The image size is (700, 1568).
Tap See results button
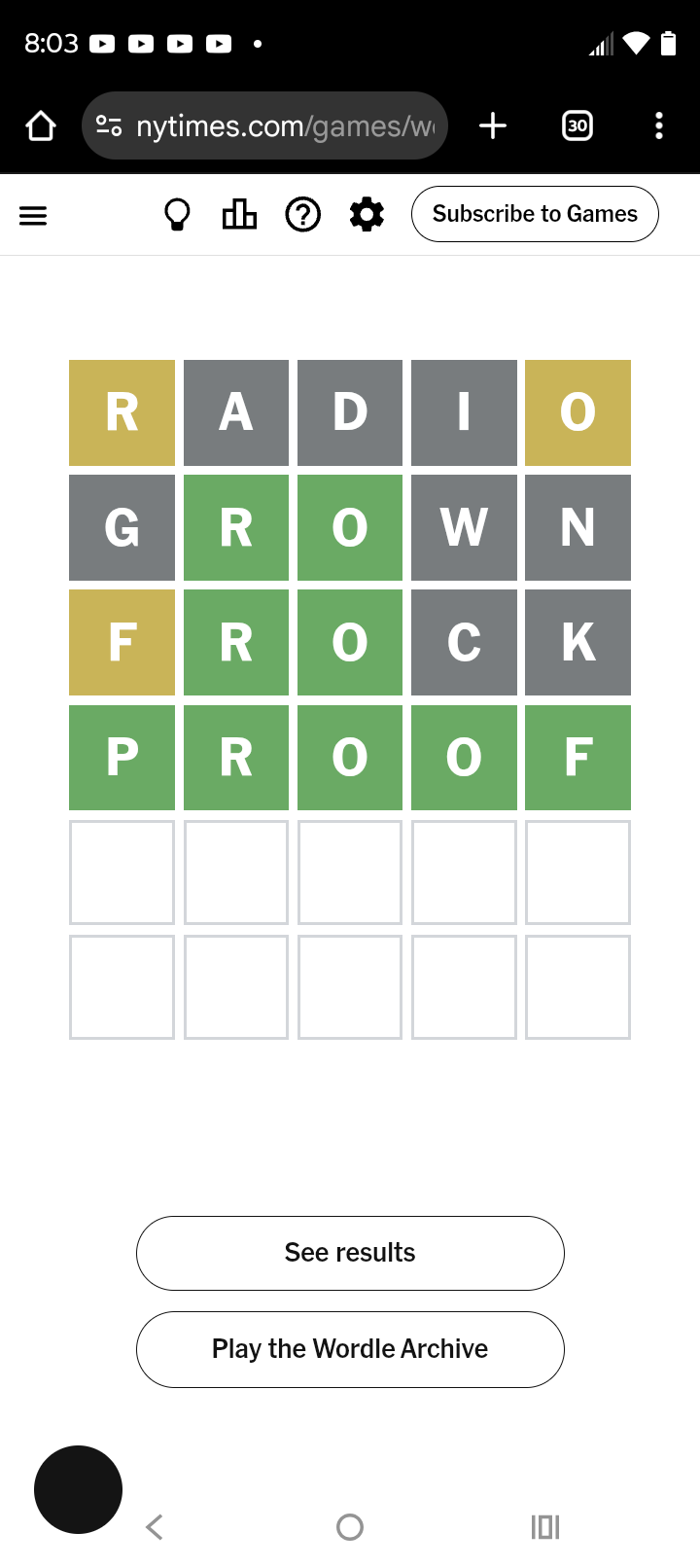pos(350,1253)
